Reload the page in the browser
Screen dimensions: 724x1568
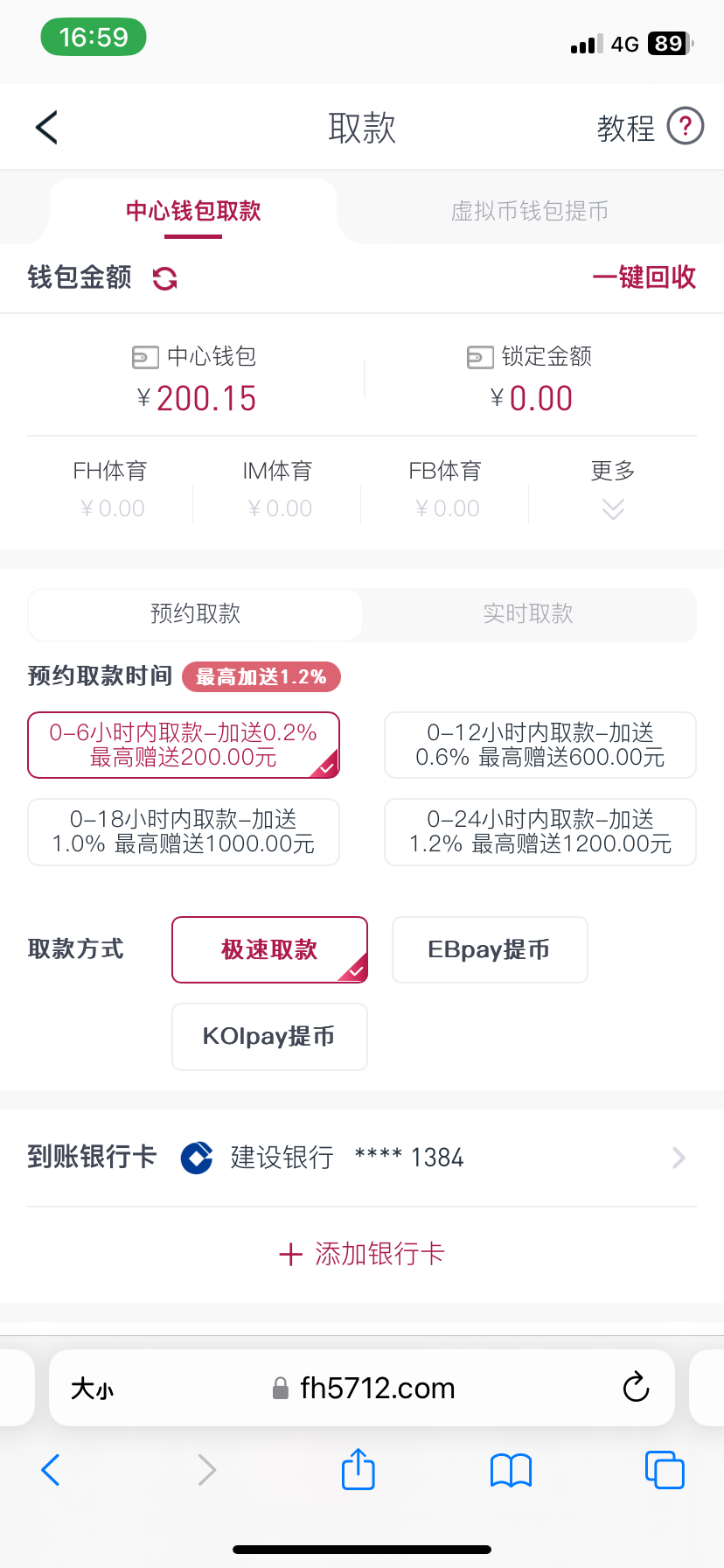636,1388
